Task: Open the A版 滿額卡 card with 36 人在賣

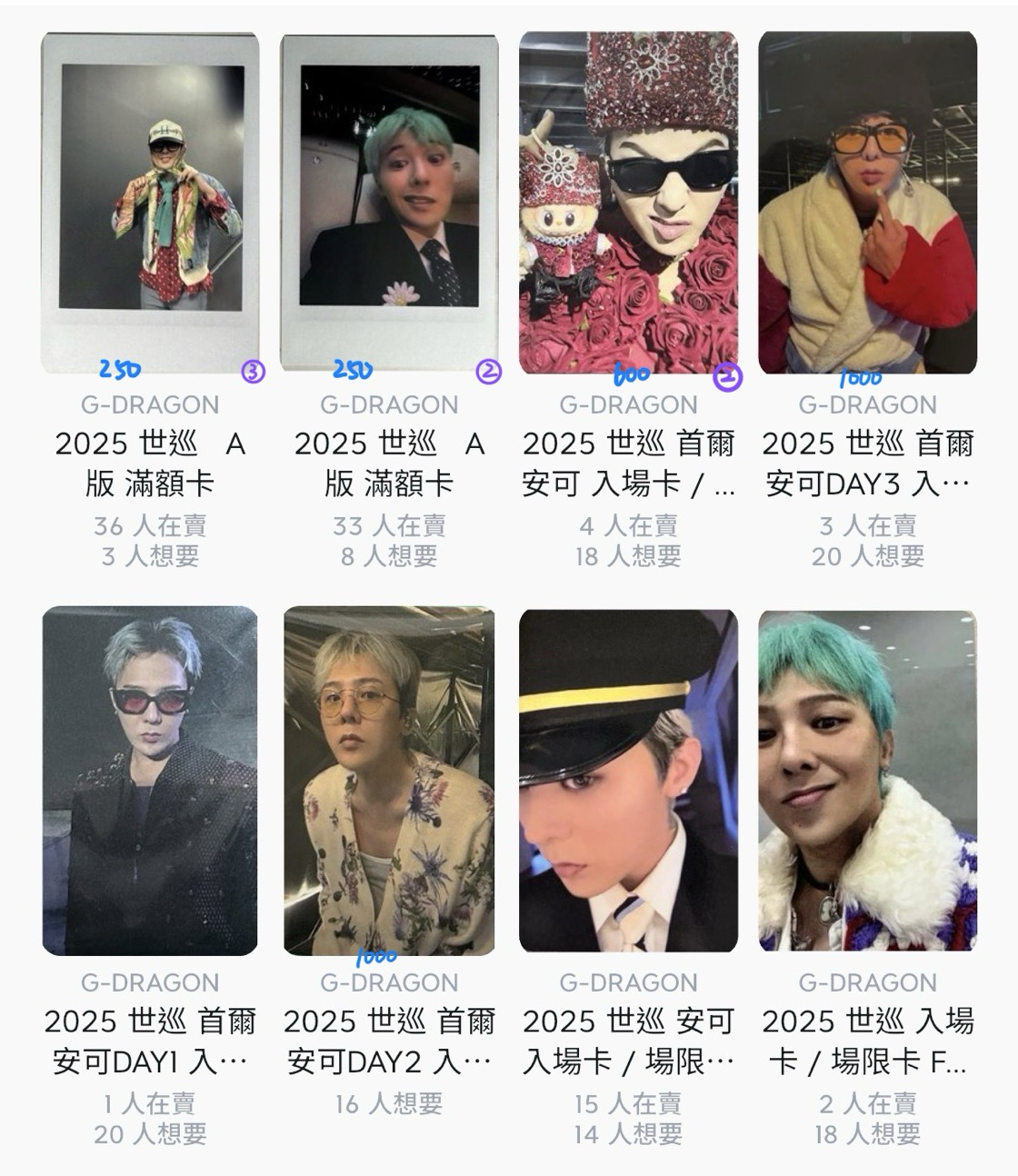Action: [150, 202]
